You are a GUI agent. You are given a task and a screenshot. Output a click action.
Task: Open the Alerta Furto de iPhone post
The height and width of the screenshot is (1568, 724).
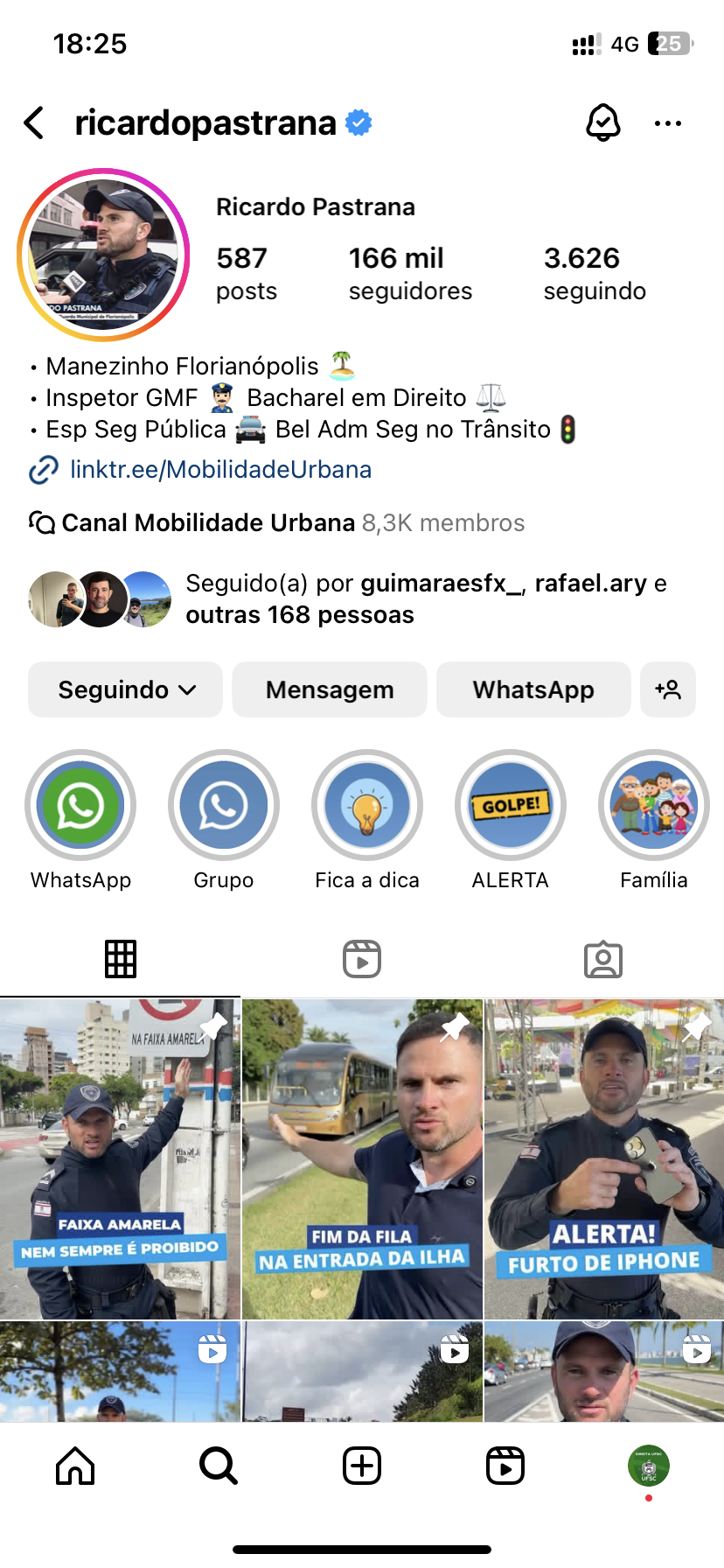point(604,1159)
